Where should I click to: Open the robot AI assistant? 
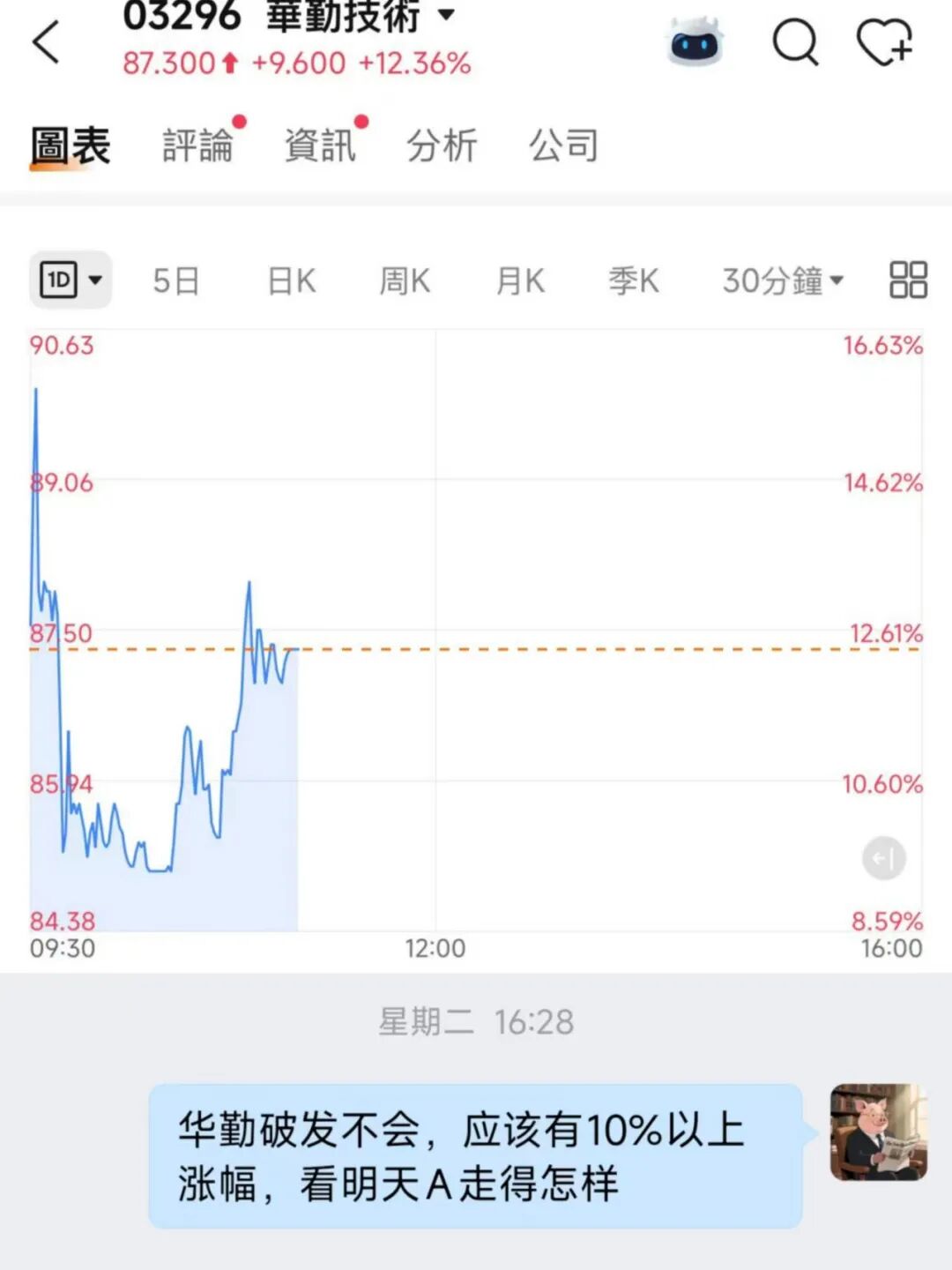[x=695, y=42]
